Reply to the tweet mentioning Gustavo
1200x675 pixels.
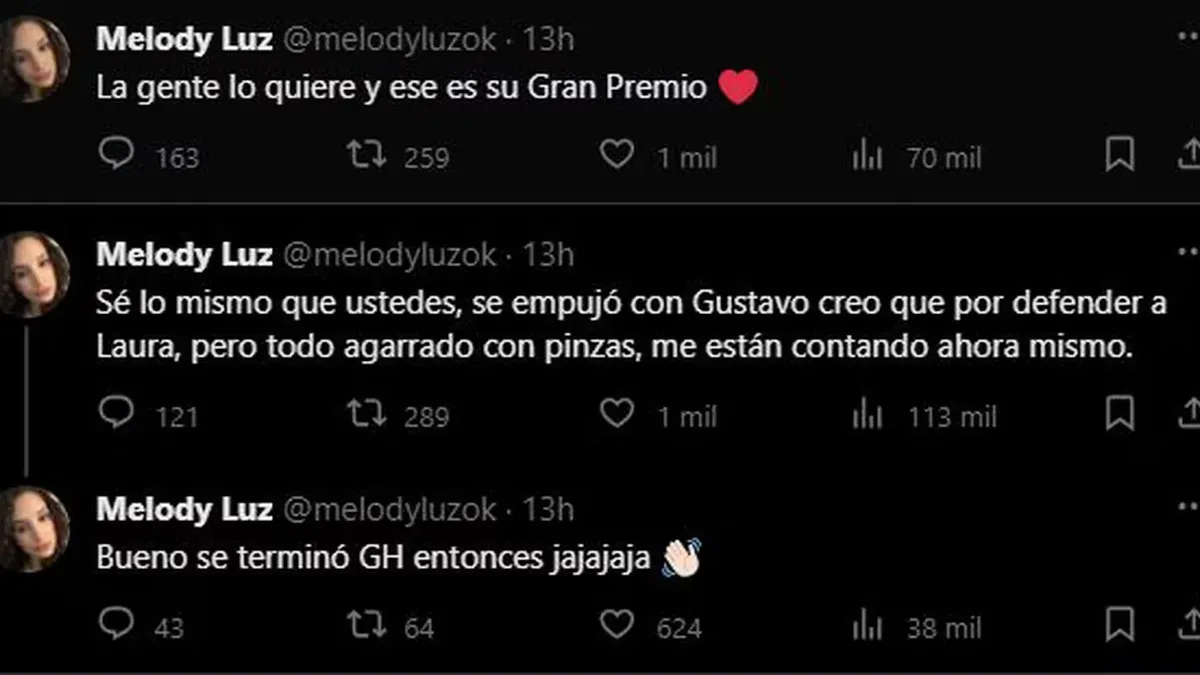click(x=118, y=413)
